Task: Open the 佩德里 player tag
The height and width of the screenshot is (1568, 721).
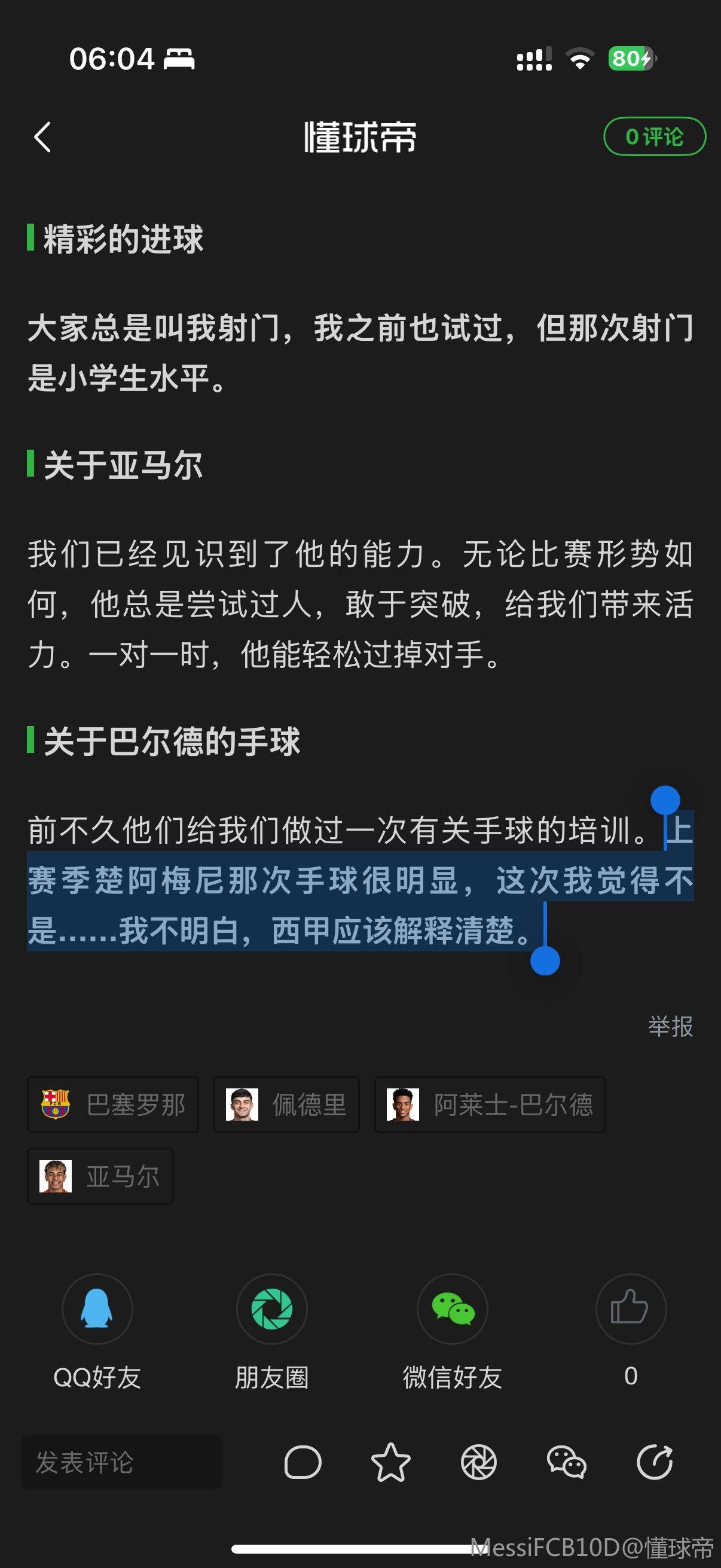Action: pyautogui.click(x=286, y=1104)
